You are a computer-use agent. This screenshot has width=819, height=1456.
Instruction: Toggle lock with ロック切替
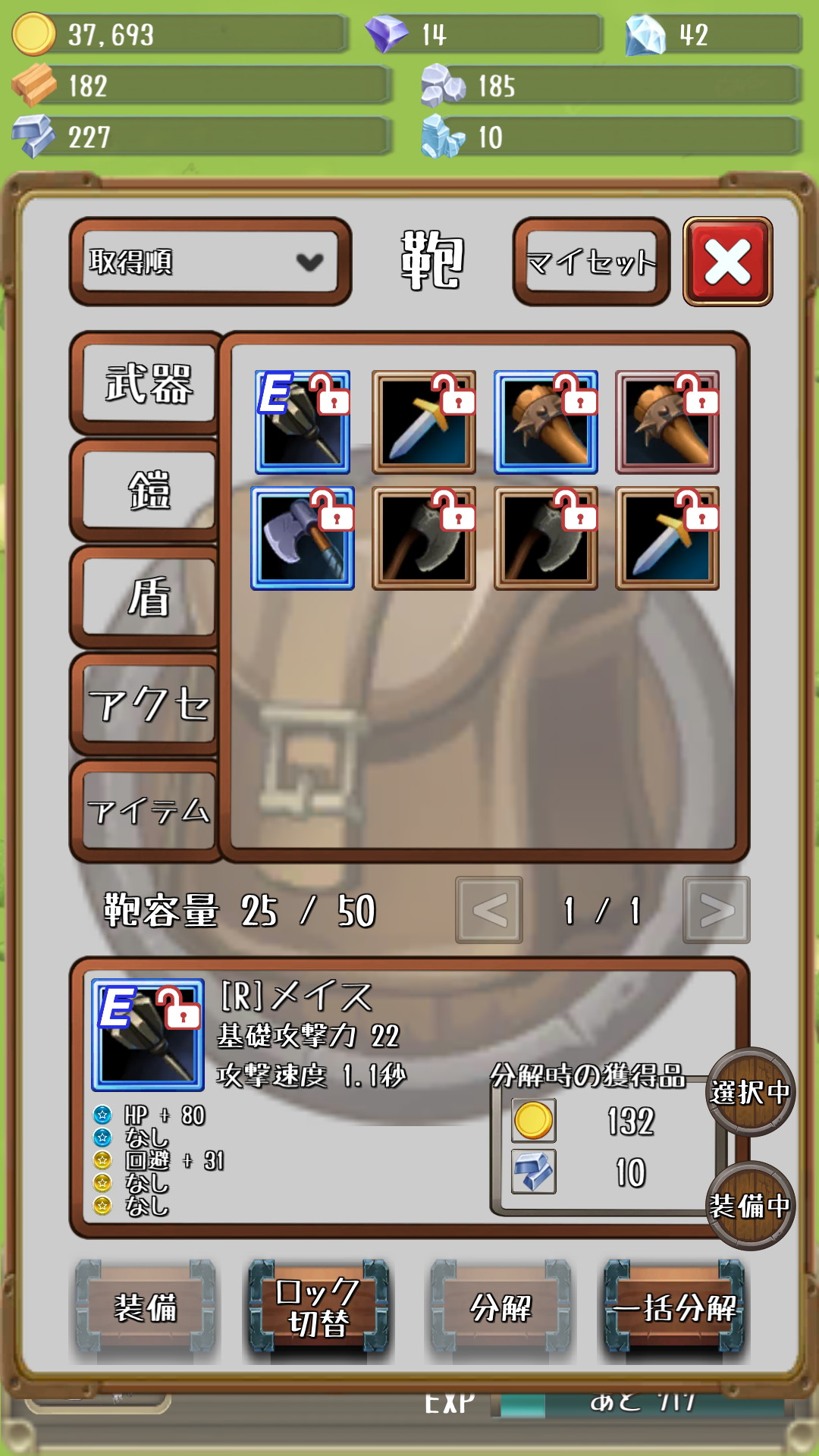pos(318,1308)
